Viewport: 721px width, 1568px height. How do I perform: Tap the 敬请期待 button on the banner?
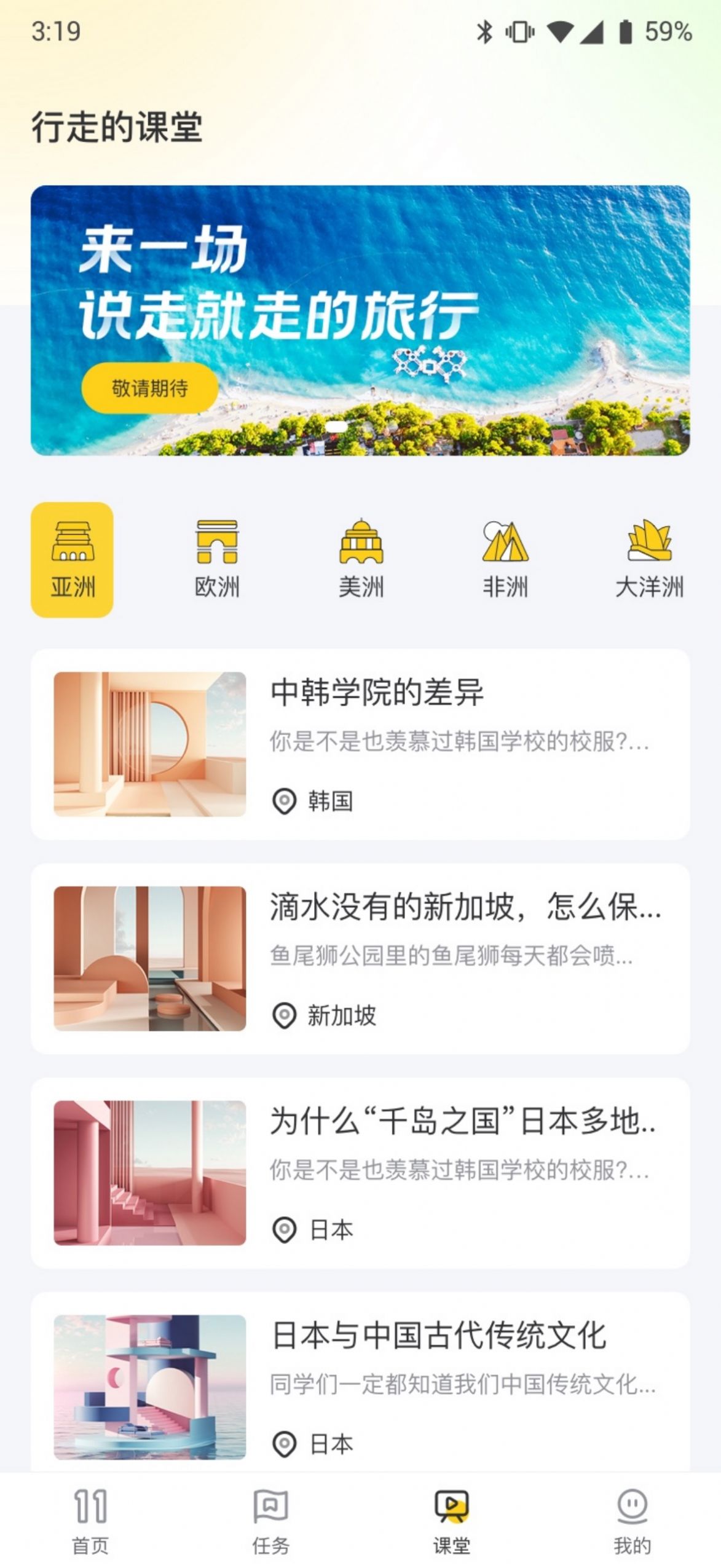coord(150,388)
